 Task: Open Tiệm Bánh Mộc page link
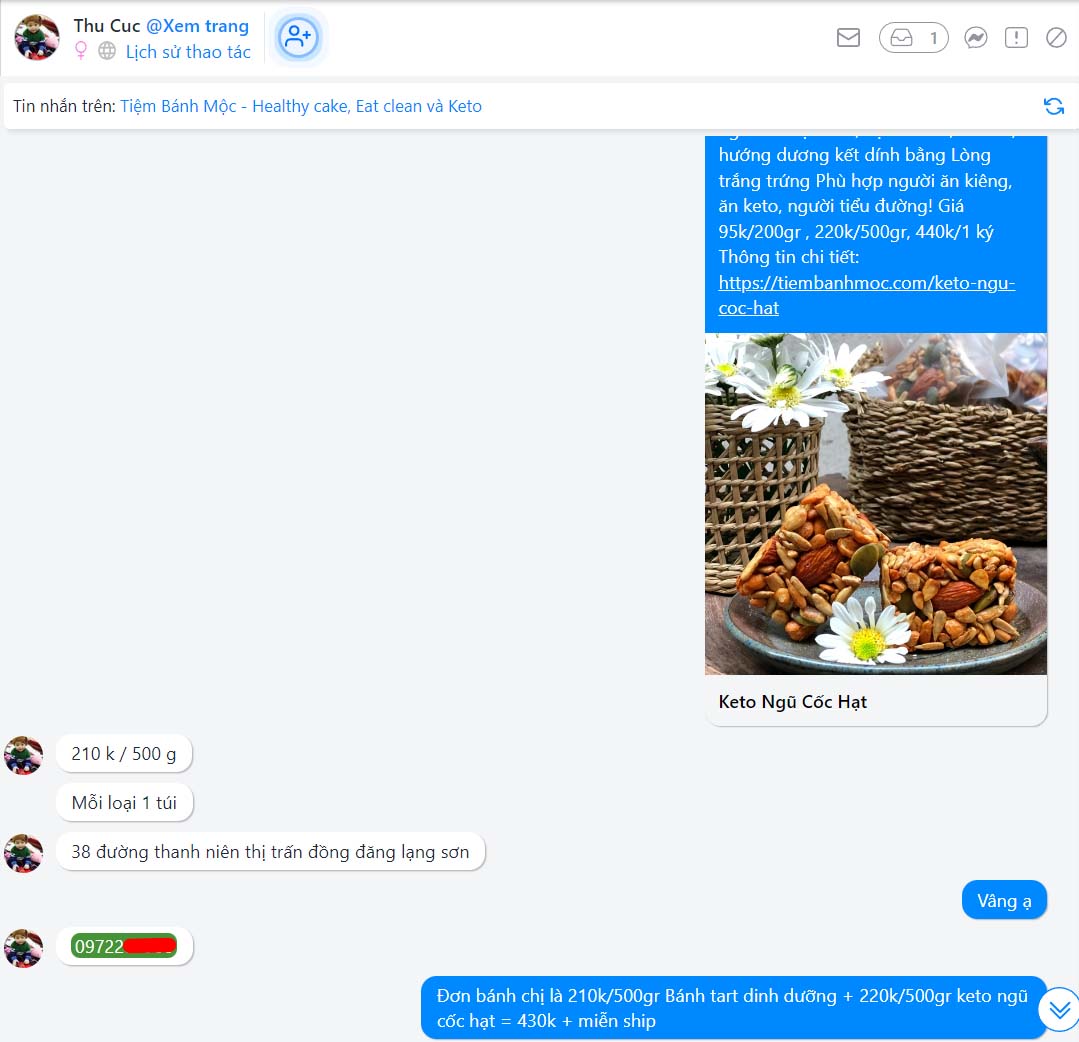coord(301,106)
